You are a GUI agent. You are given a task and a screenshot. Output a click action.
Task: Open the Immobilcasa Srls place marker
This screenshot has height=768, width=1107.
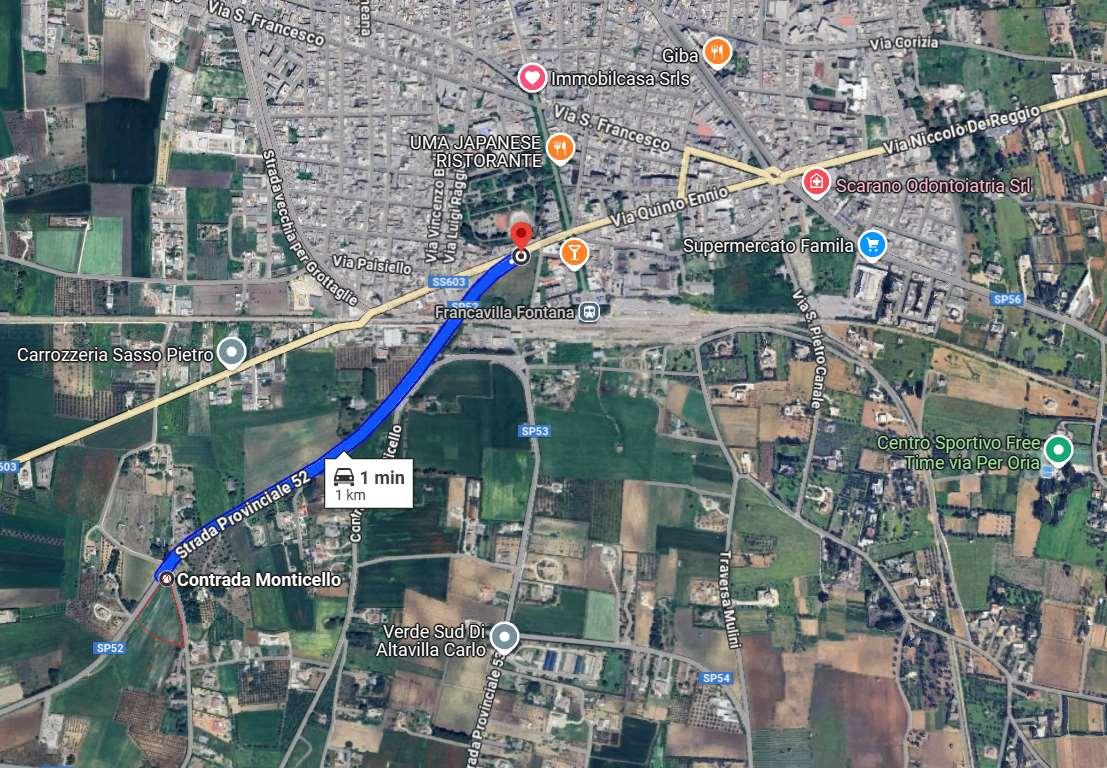531,77
